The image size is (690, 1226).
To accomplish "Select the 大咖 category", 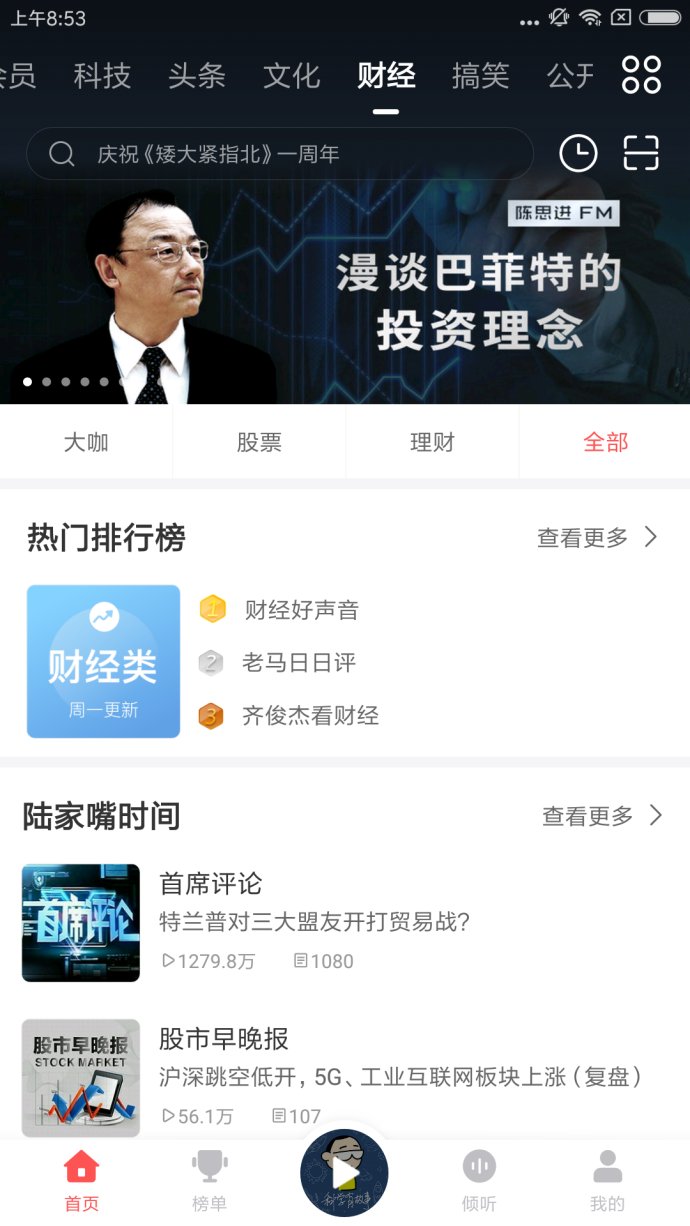I will click(x=86, y=442).
